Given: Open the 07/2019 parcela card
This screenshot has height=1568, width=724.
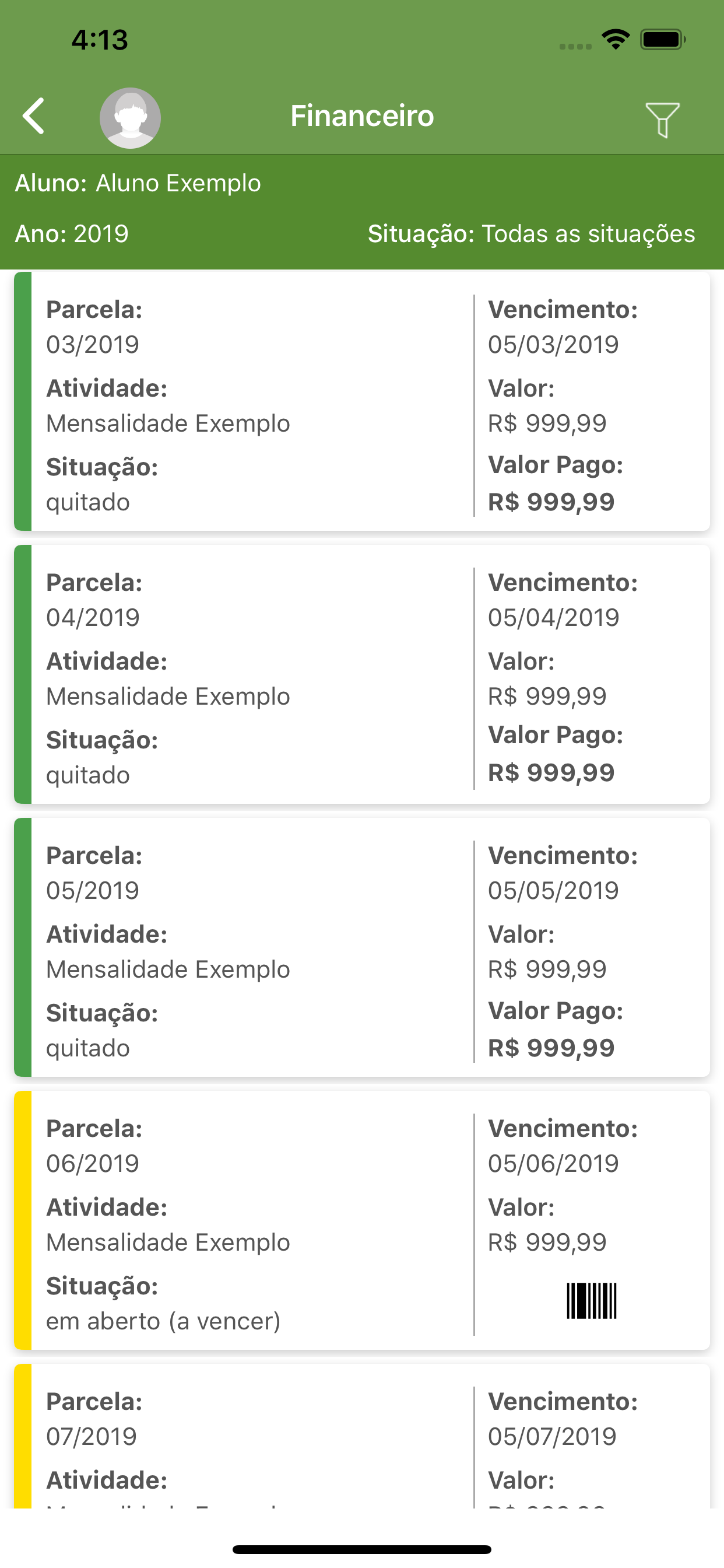Looking at the screenshot, I should point(362,1436).
